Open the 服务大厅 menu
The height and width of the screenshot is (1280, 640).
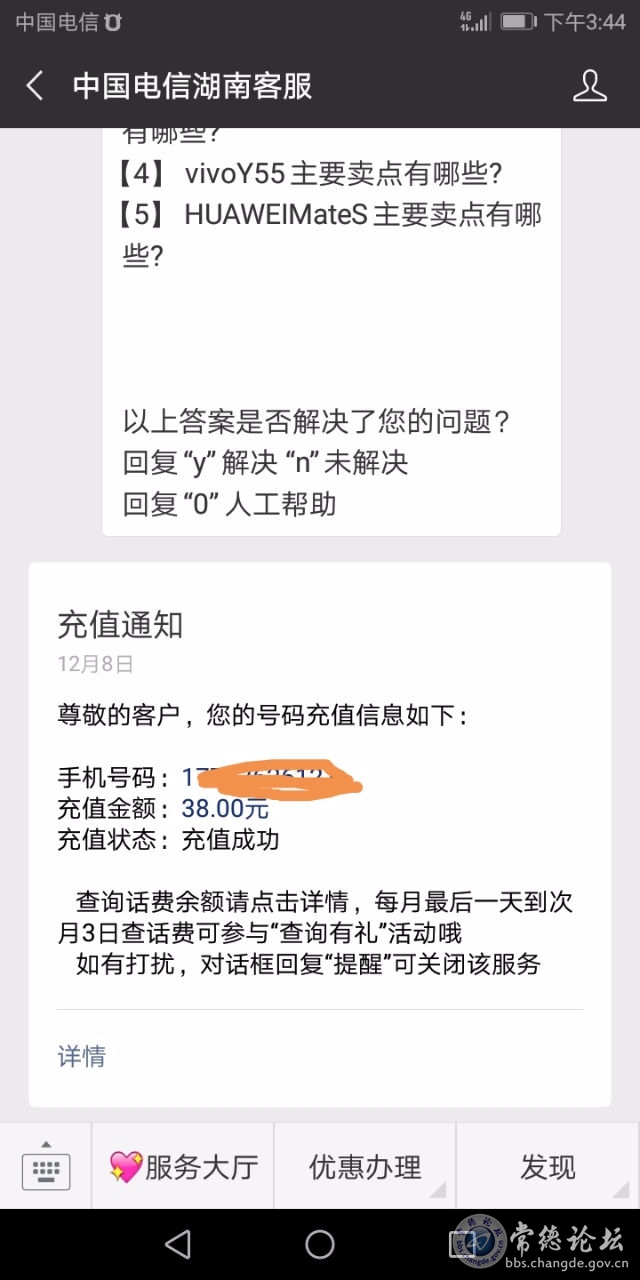(183, 1167)
